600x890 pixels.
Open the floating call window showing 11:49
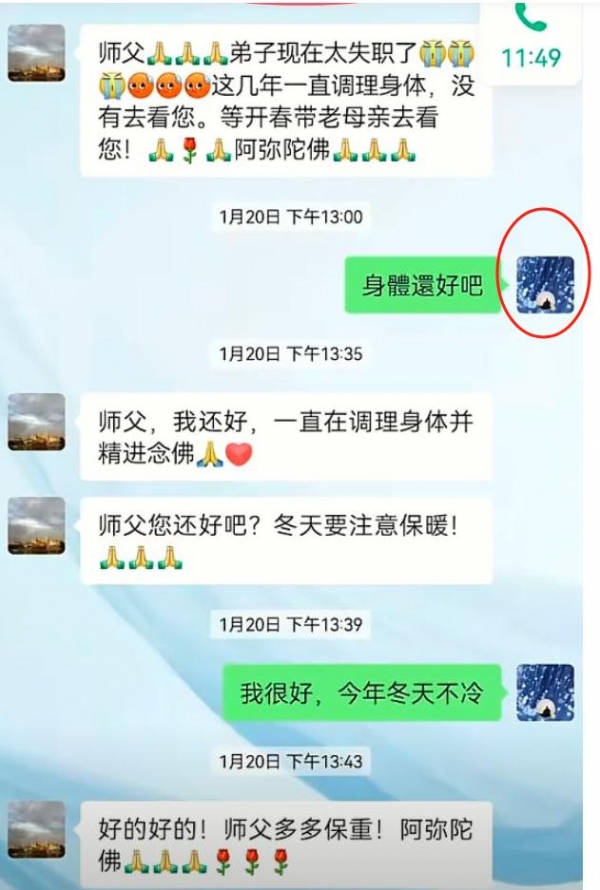(x=531, y=40)
